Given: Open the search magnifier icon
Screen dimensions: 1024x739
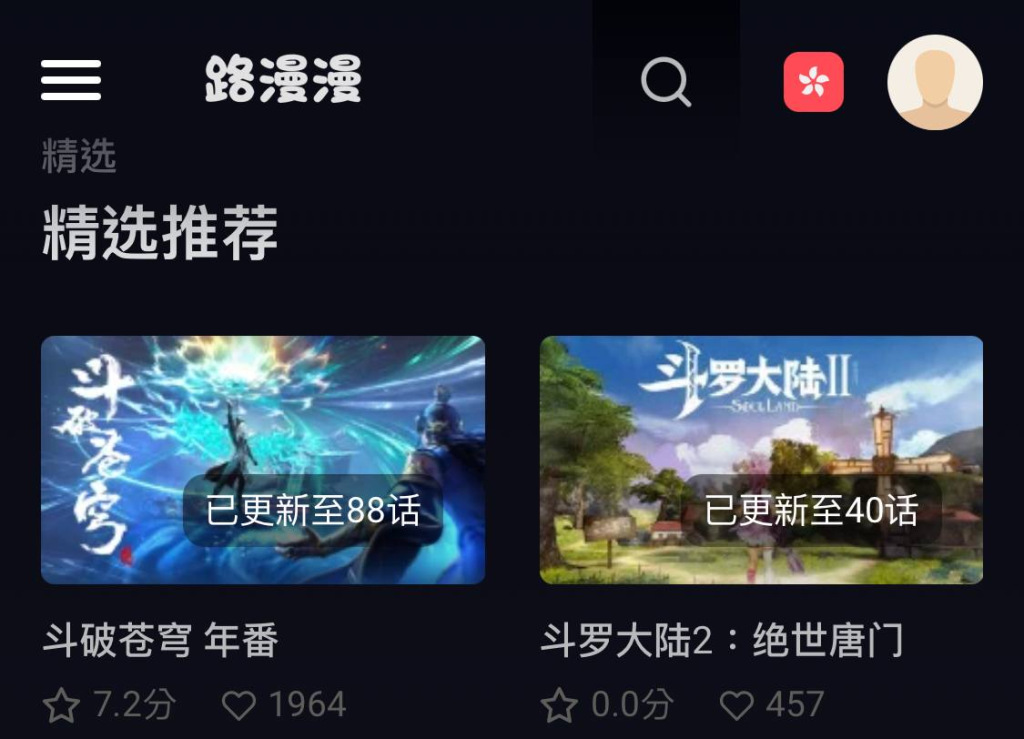Looking at the screenshot, I should (x=665, y=81).
